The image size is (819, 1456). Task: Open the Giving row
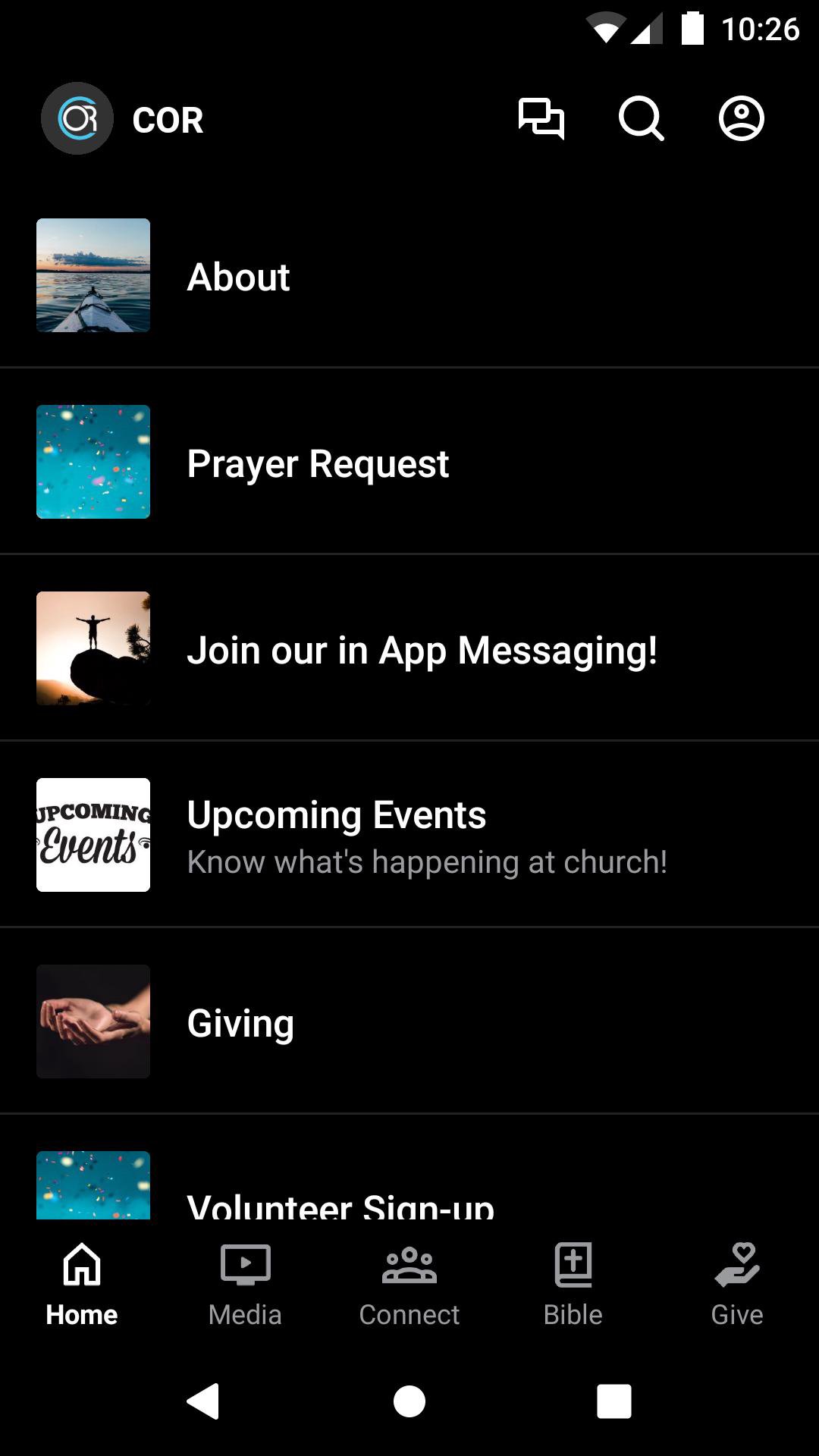pyautogui.click(x=409, y=1022)
